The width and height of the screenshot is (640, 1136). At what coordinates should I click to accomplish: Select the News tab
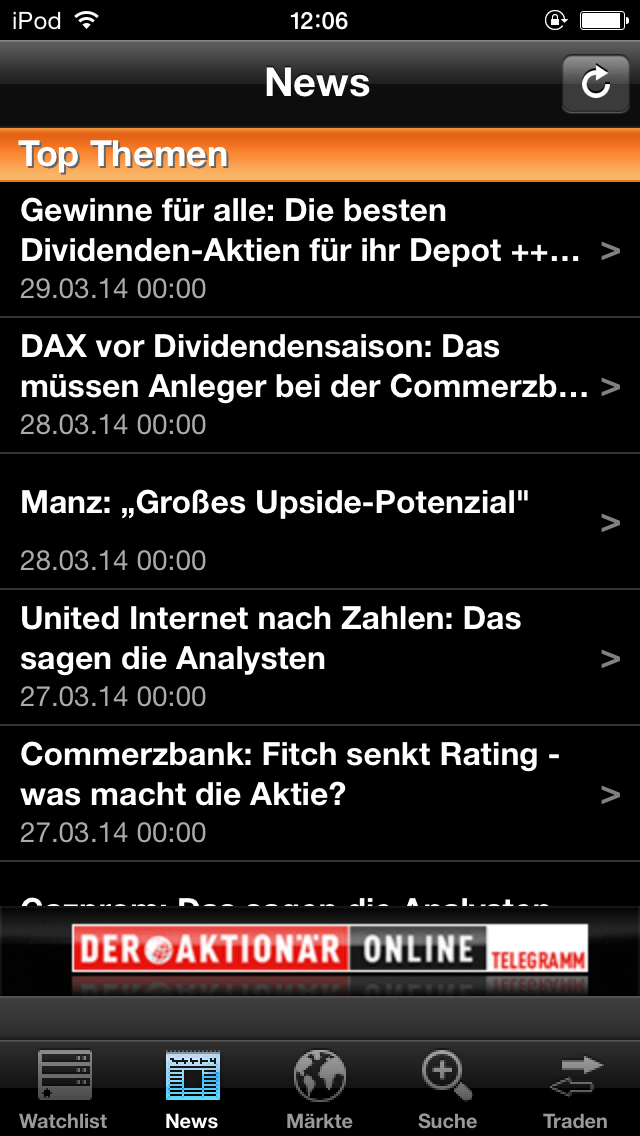click(192, 1089)
